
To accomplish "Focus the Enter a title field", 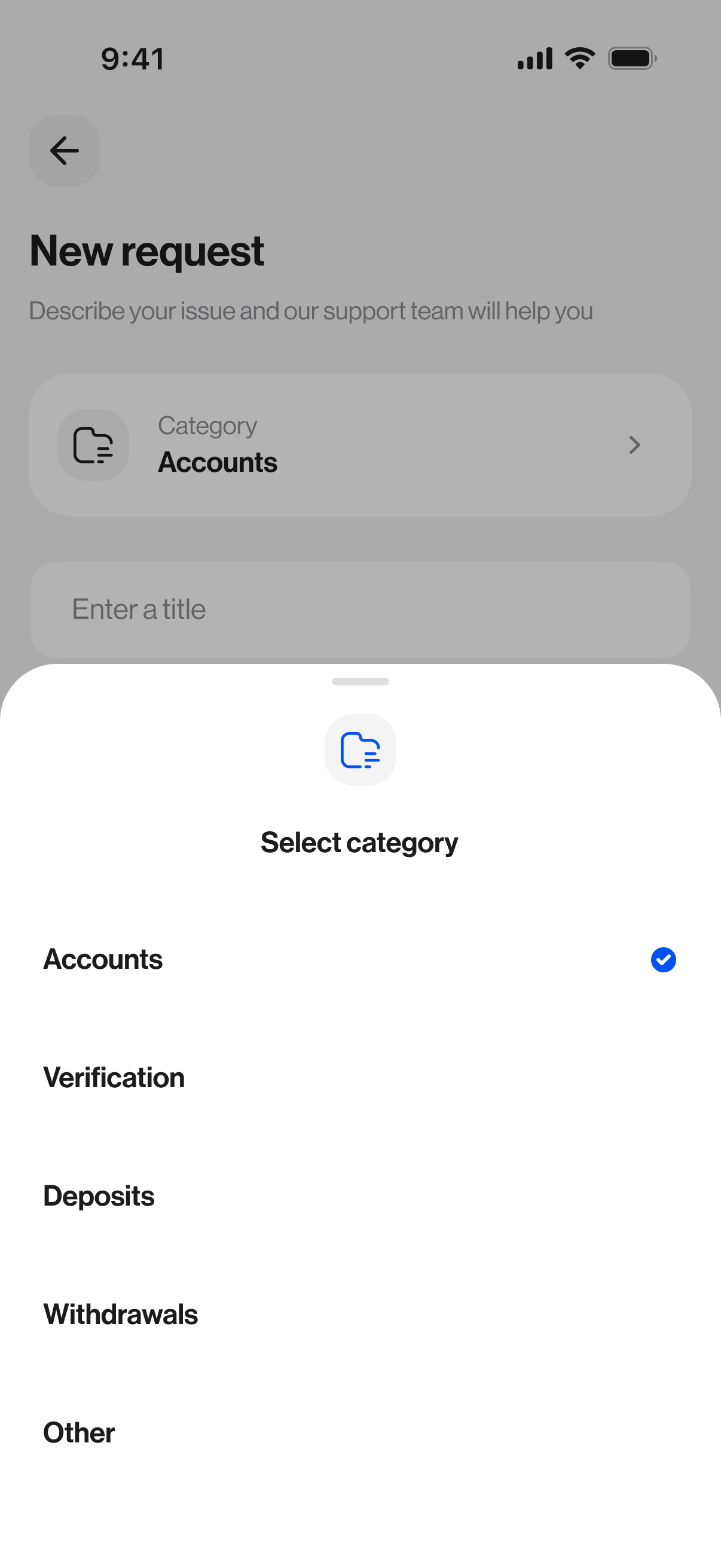I will coord(360,609).
